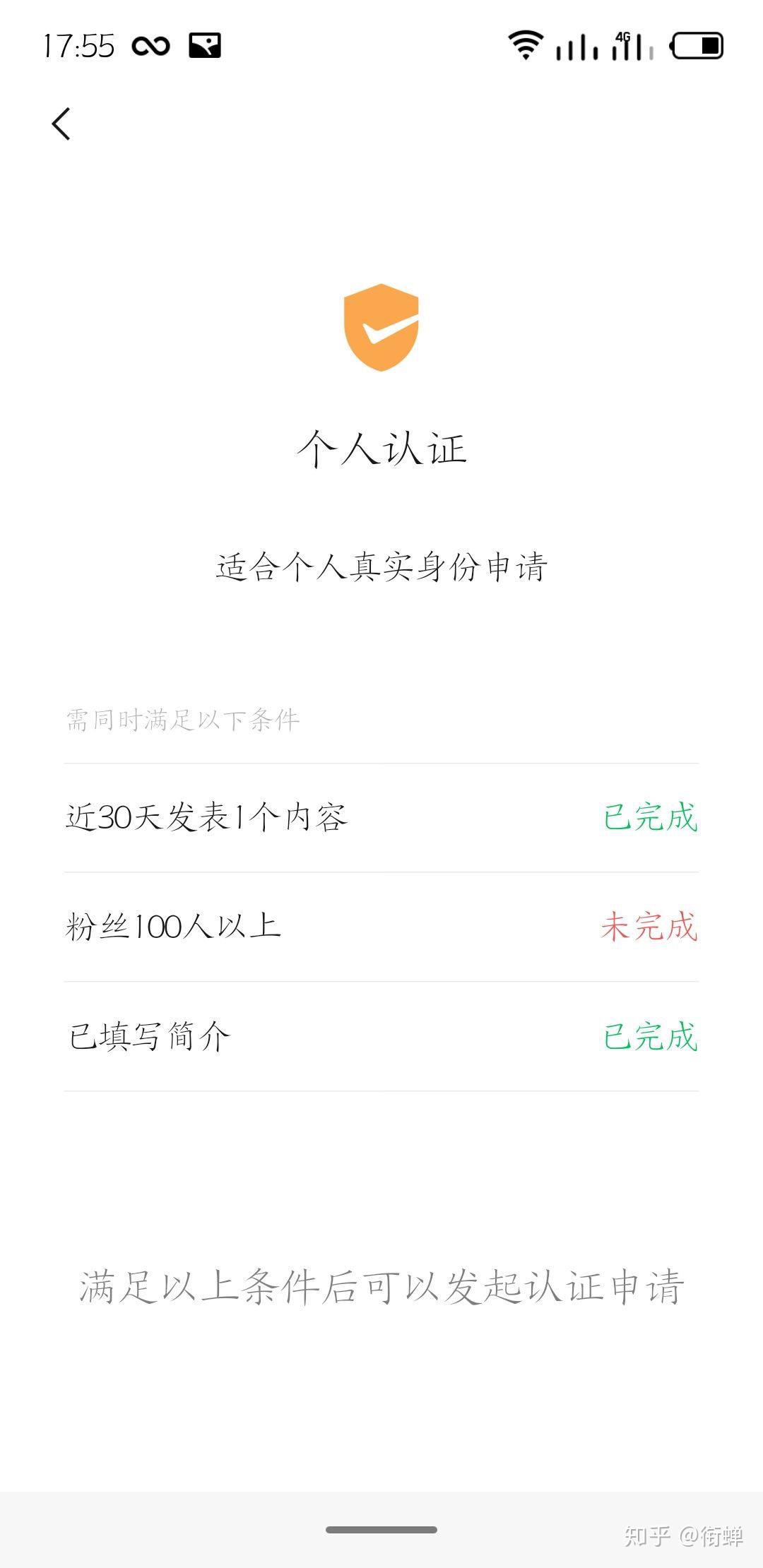763x1568 pixels.
Task: Open the 粉丝100人以上 condition row
Action: 381,927
